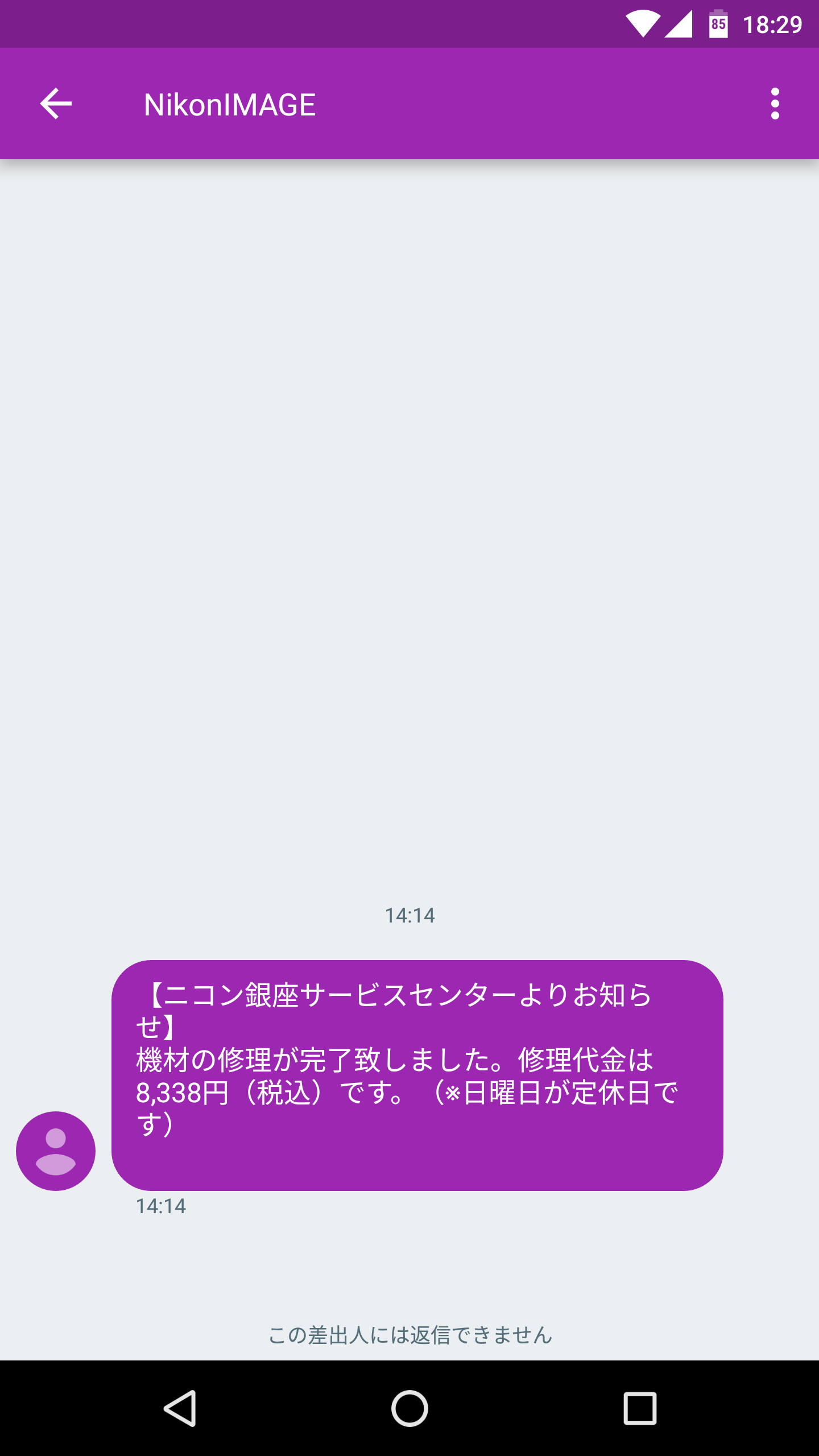This screenshot has width=819, height=1456.
Task: Tap the system home button
Action: (x=409, y=1408)
